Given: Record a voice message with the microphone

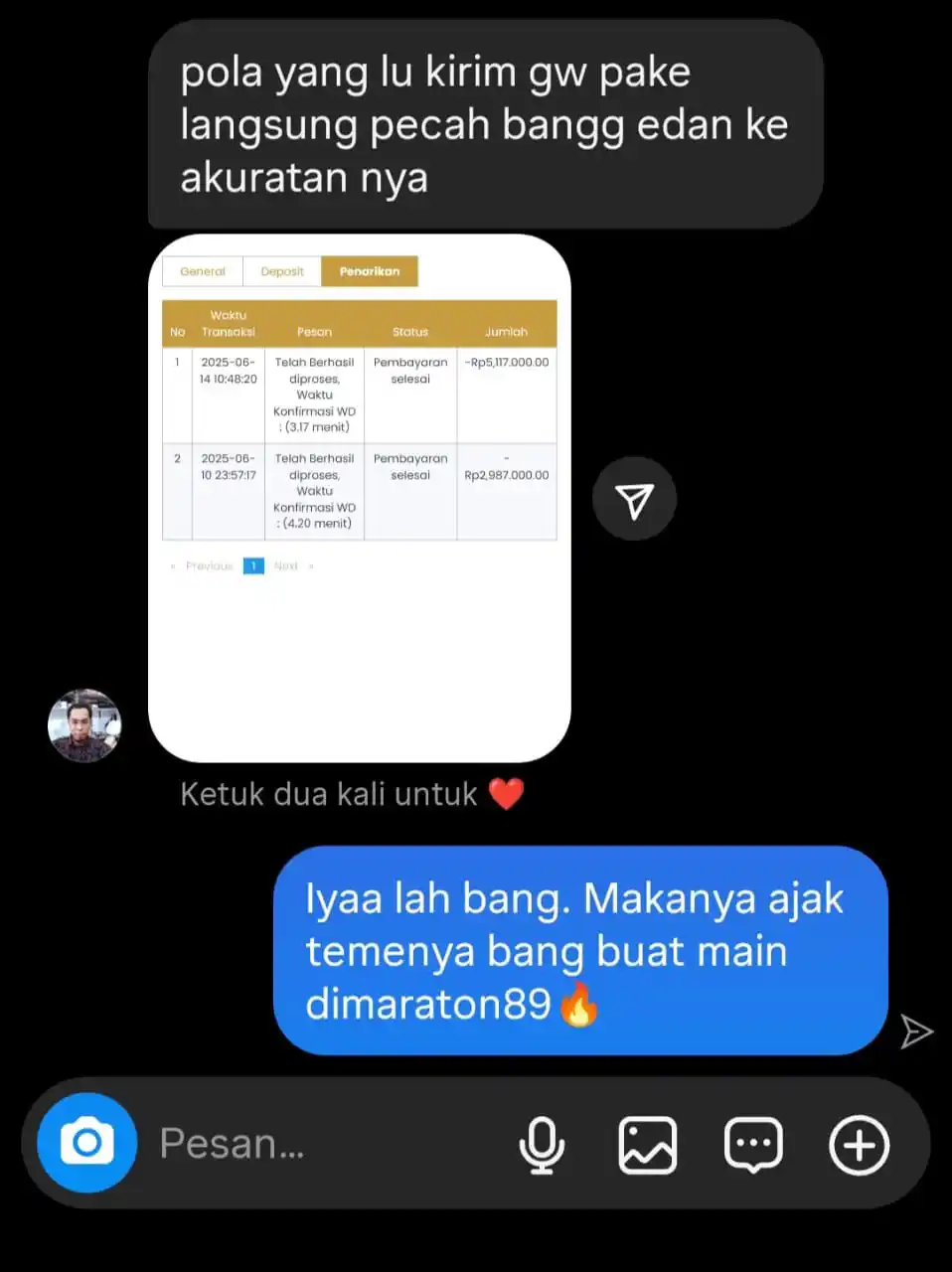Looking at the screenshot, I should click(542, 1145).
